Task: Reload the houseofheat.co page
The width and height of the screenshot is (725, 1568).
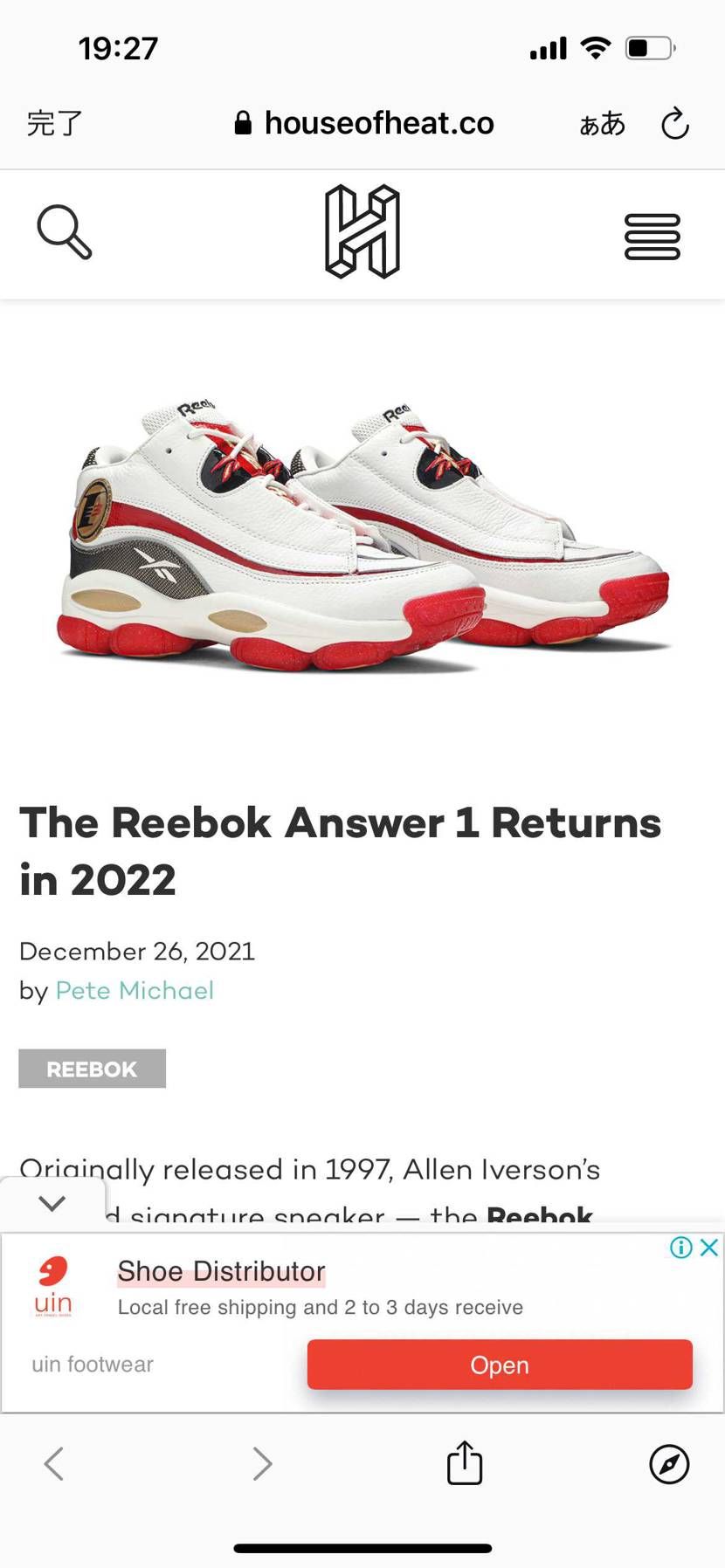Action: 674,124
